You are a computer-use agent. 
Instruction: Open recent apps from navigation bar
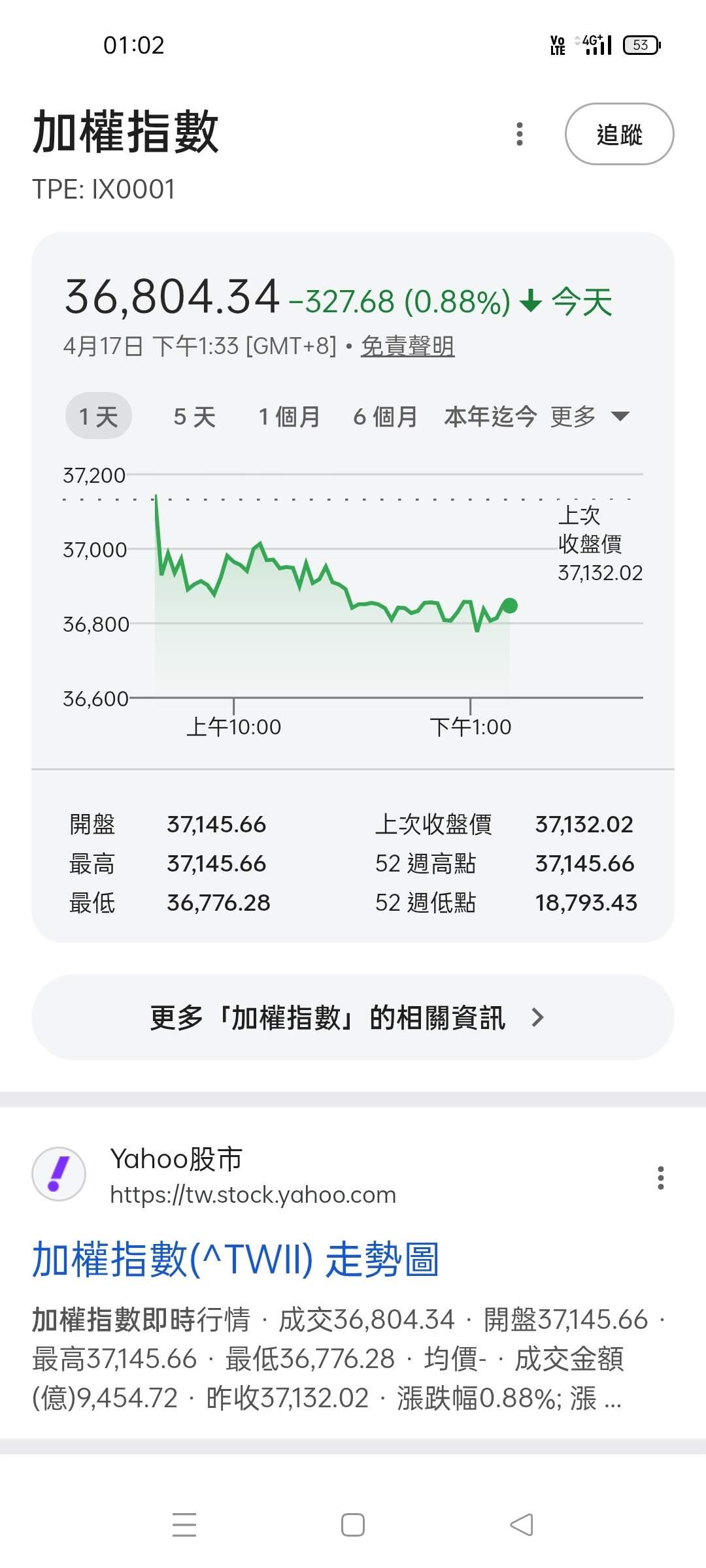(x=184, y=1525)
